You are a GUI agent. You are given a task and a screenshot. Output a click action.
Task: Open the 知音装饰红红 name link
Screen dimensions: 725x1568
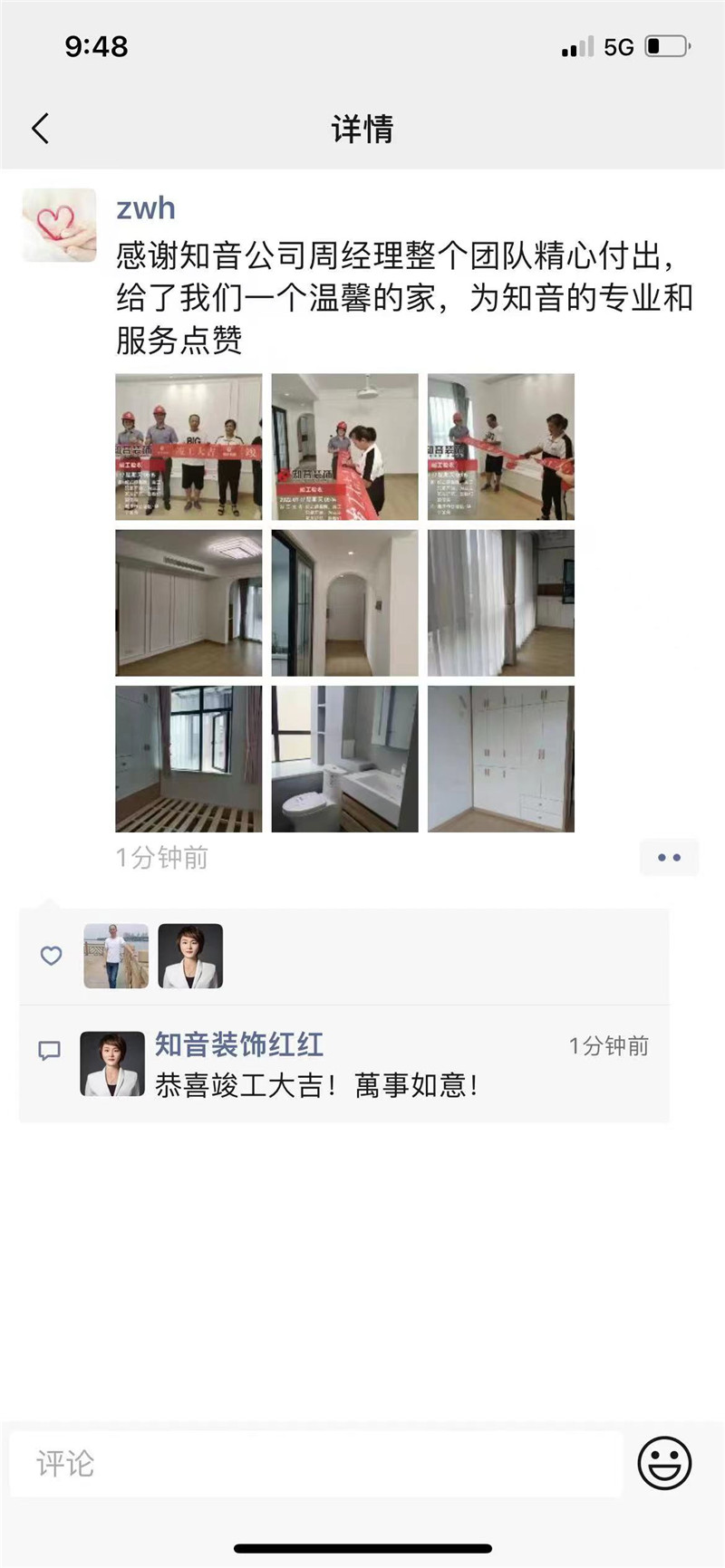click(x=239, y=1044)
